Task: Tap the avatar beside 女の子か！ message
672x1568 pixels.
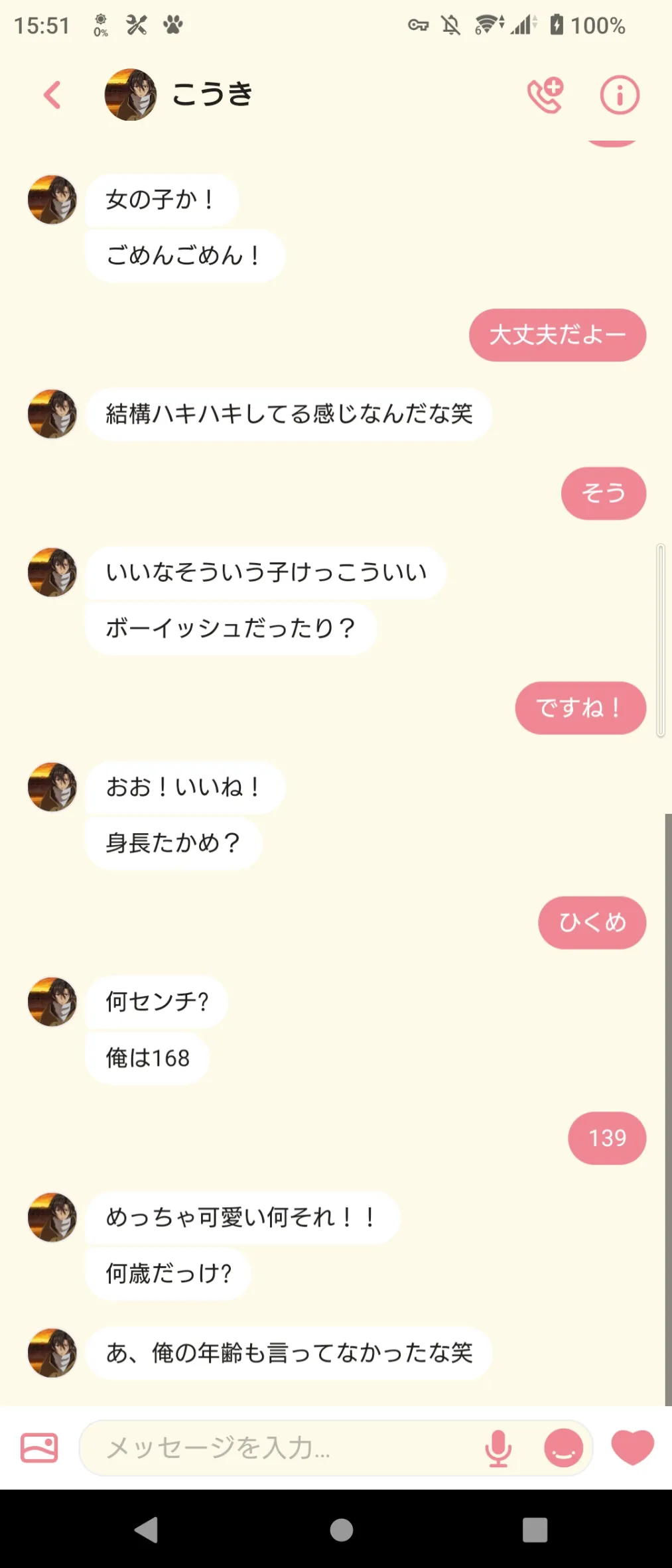Action: tap(52, 200)
